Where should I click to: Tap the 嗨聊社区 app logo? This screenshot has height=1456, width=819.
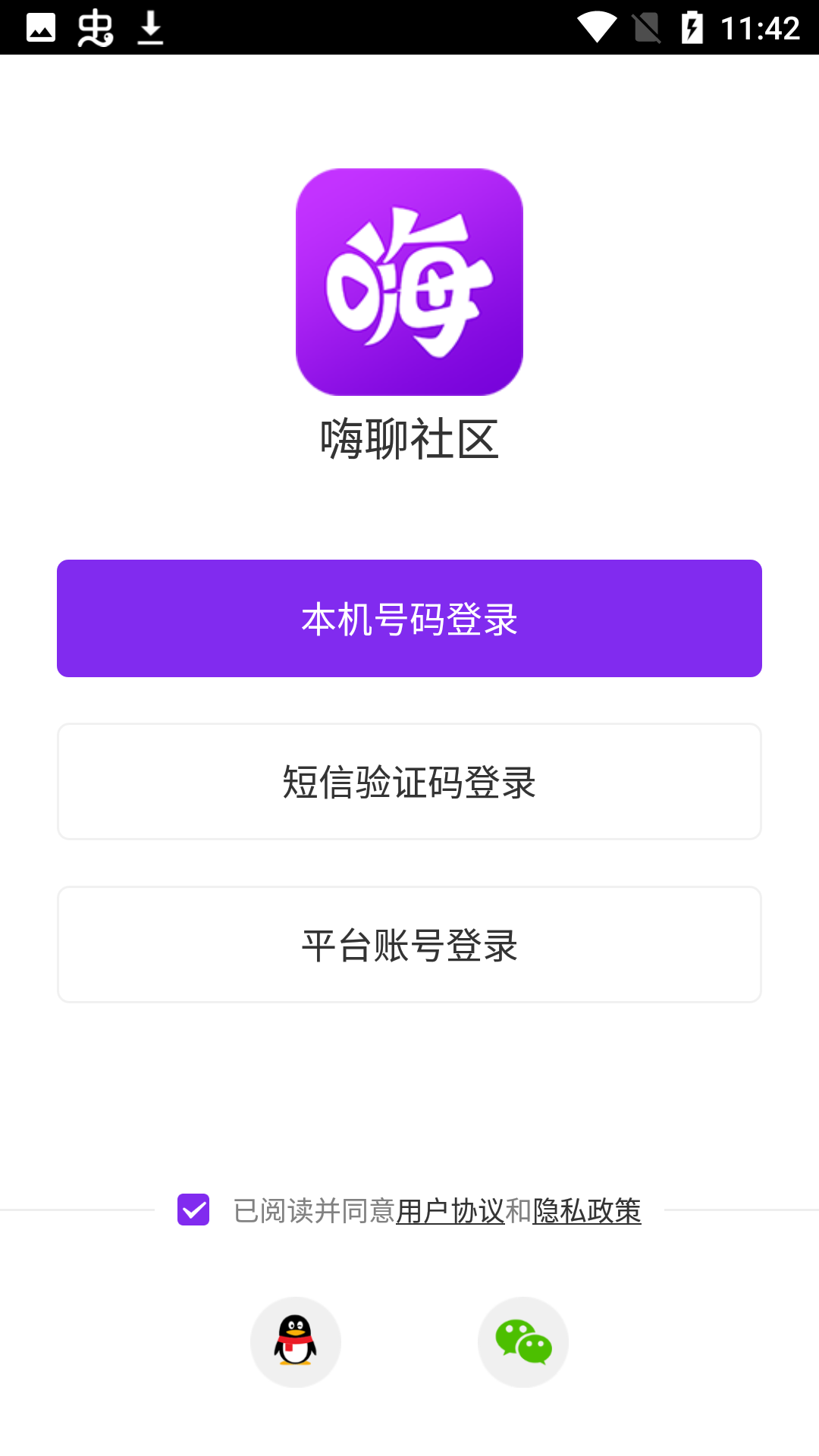coord(409,282)
